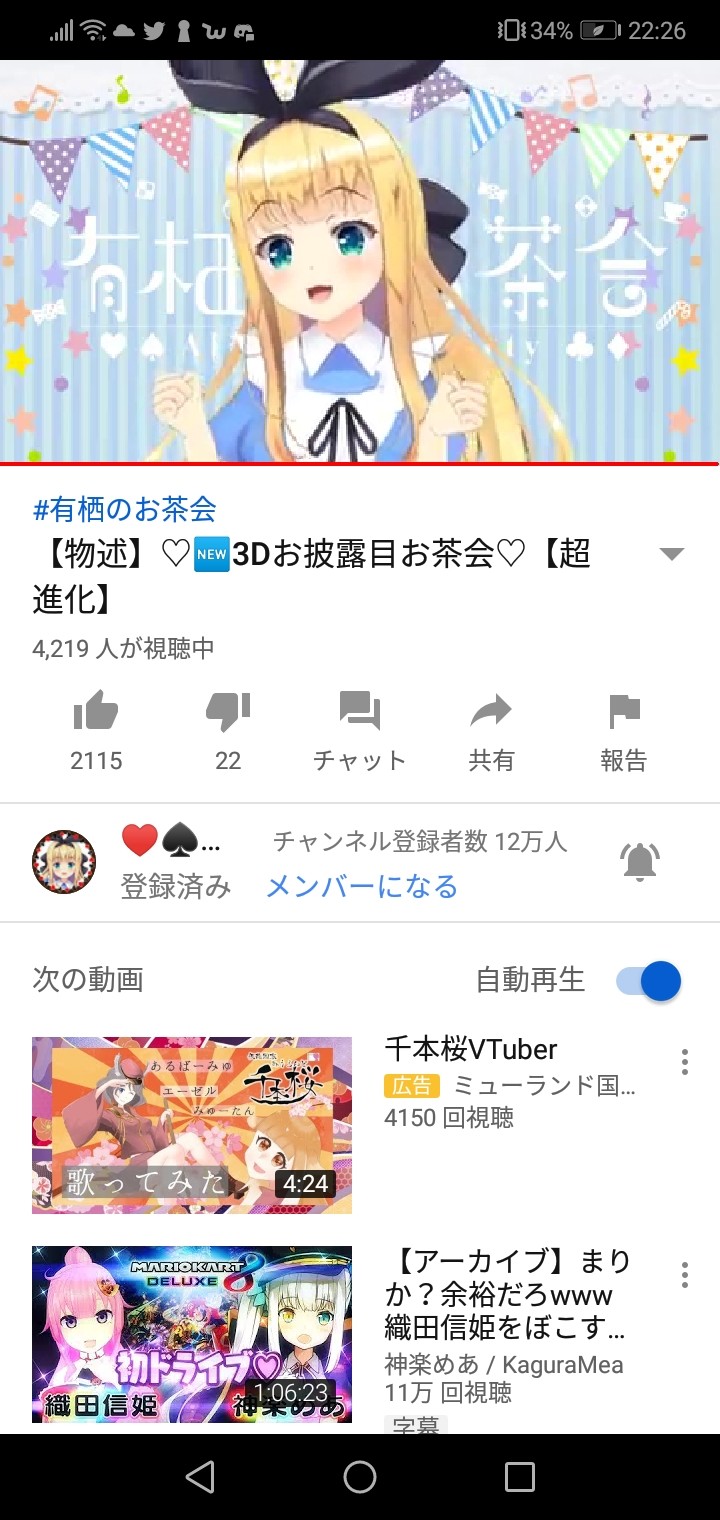
Task: Toggle 自動再生 autoplay off
Action: pyautogui.click(x=649, y=980)
